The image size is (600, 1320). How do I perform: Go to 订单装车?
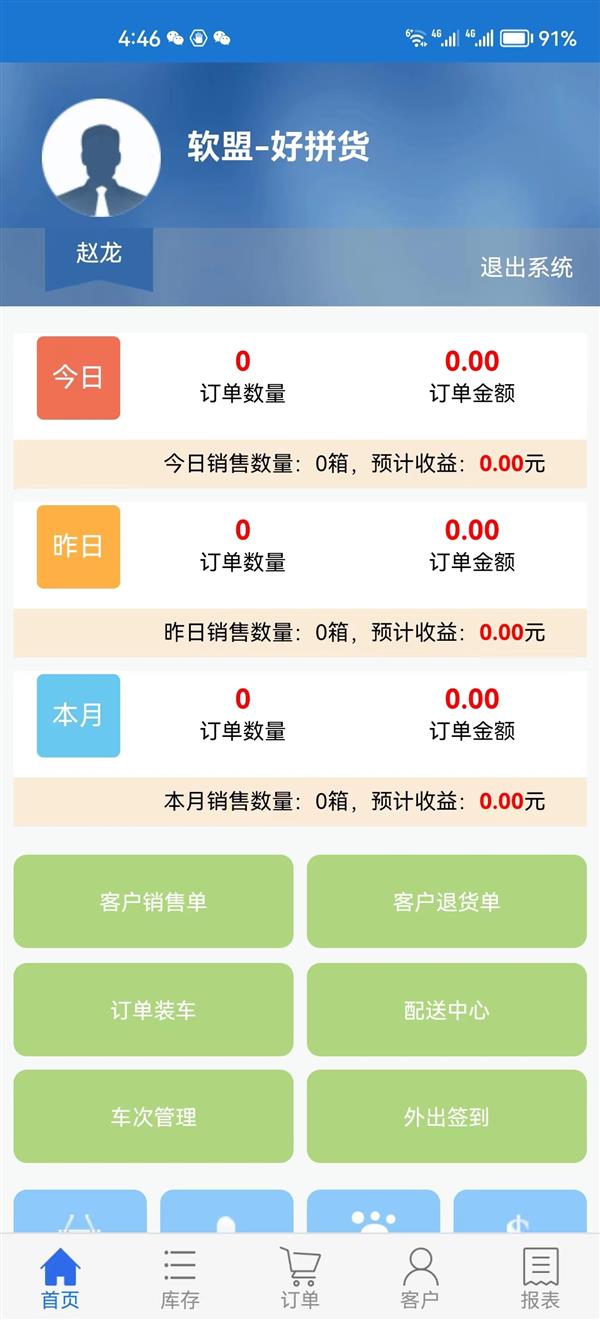153,1009
